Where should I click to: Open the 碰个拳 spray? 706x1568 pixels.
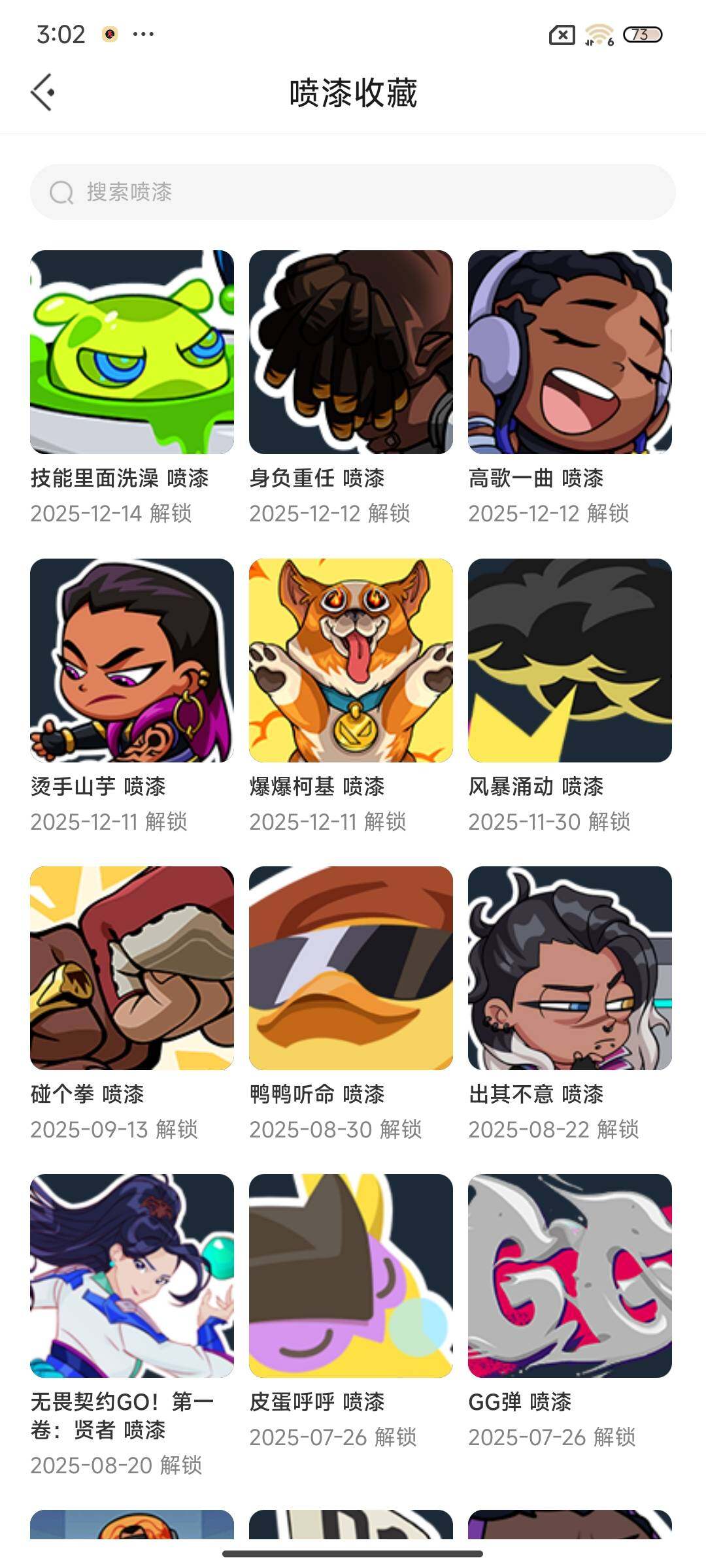click(132, 968)
